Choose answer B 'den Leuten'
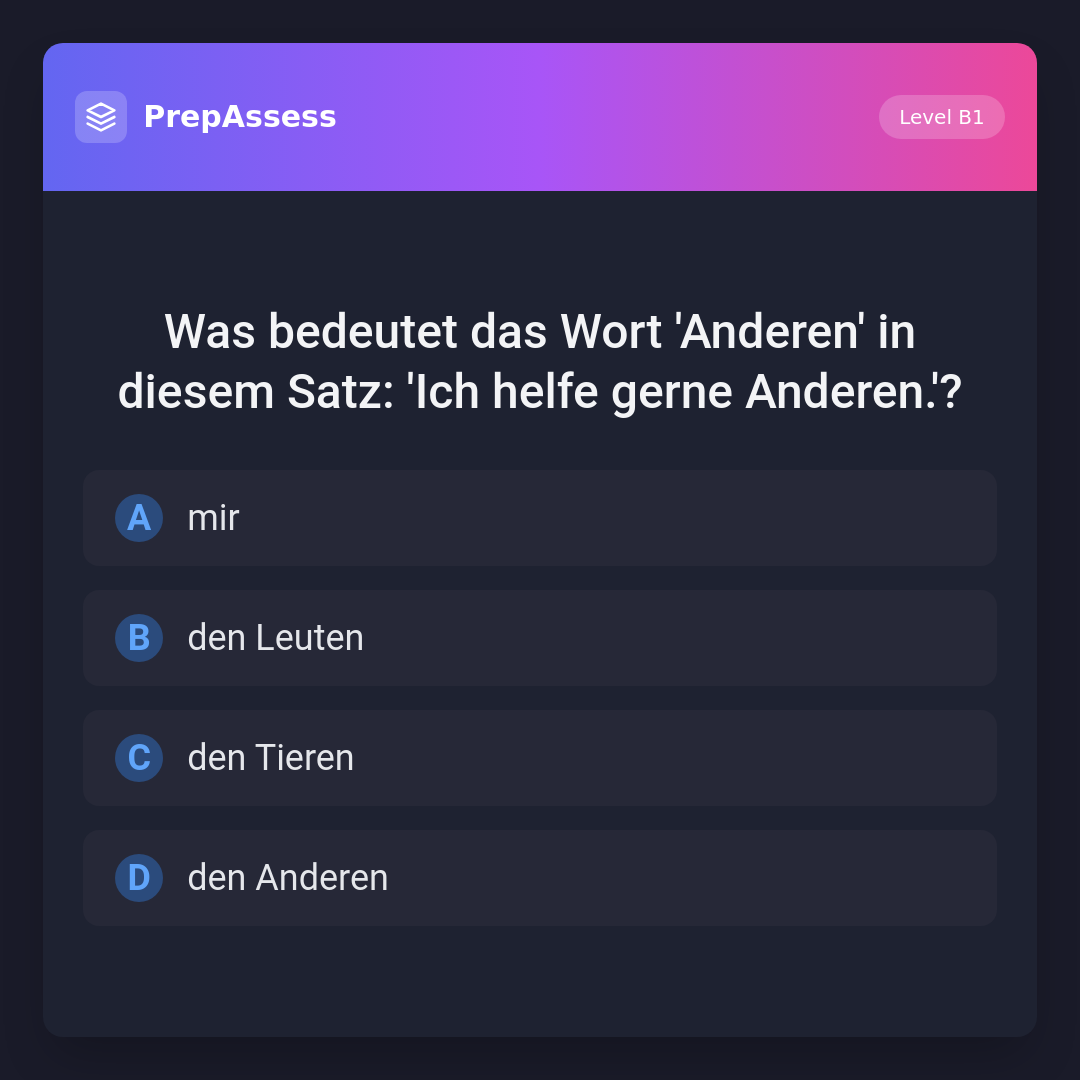 click(x=540, y=638)
